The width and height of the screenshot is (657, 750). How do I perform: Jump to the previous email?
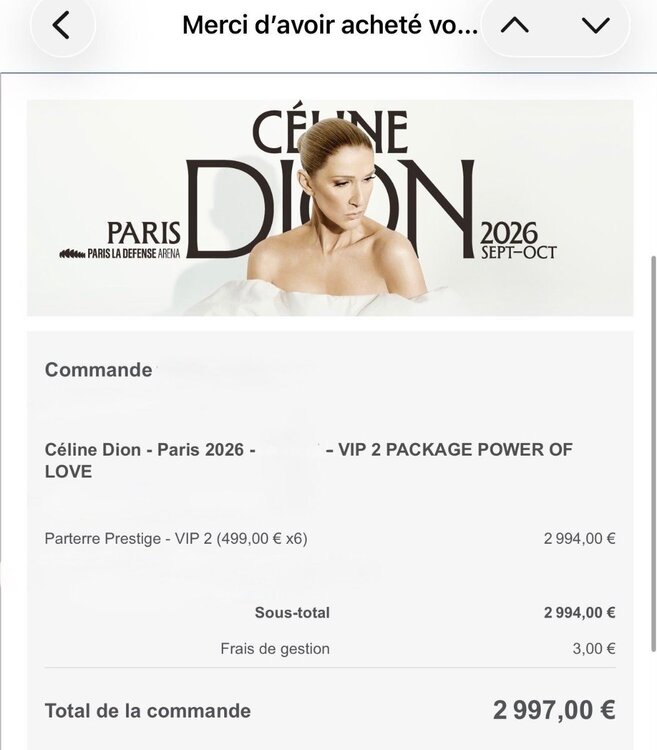515,25
